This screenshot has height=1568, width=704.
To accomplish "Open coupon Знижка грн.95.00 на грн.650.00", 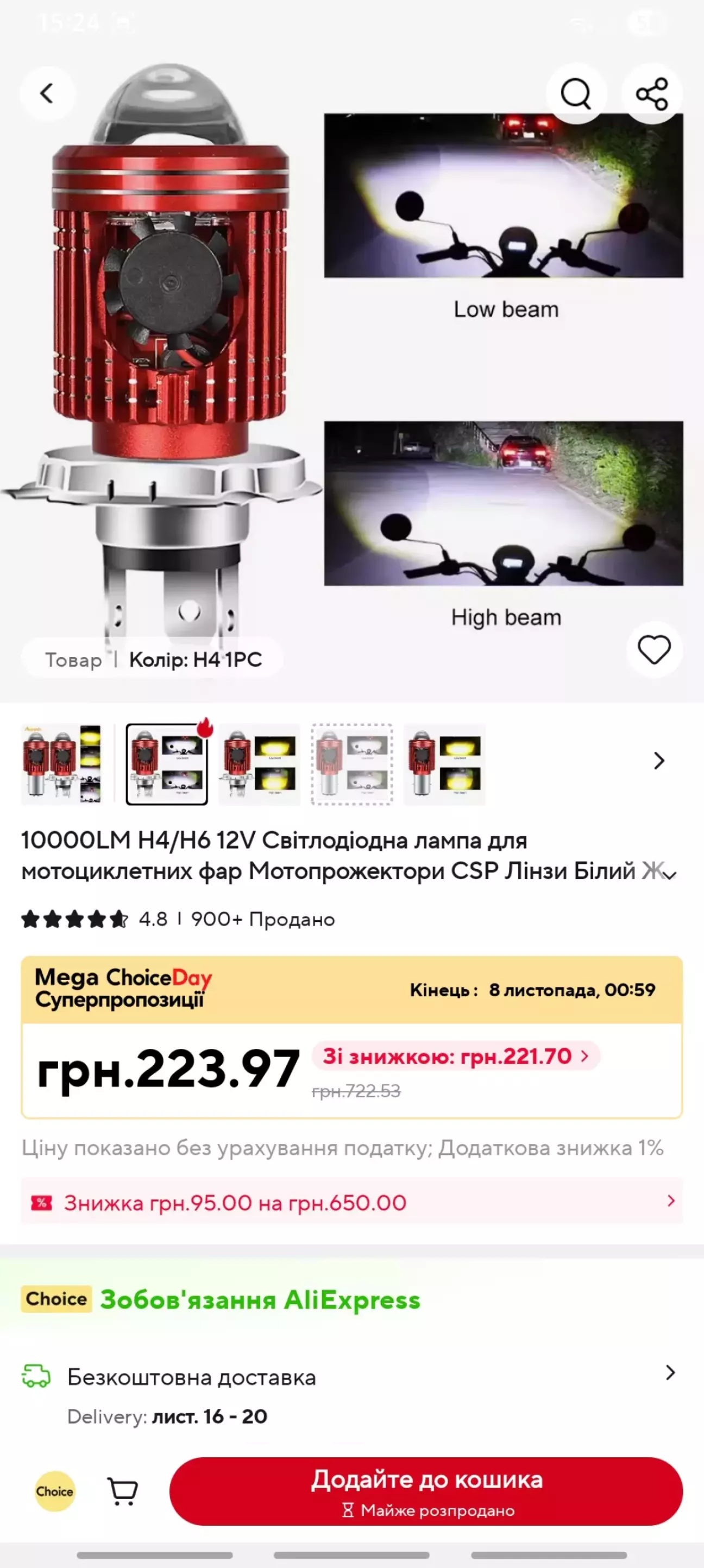I will pos(352,1203).
